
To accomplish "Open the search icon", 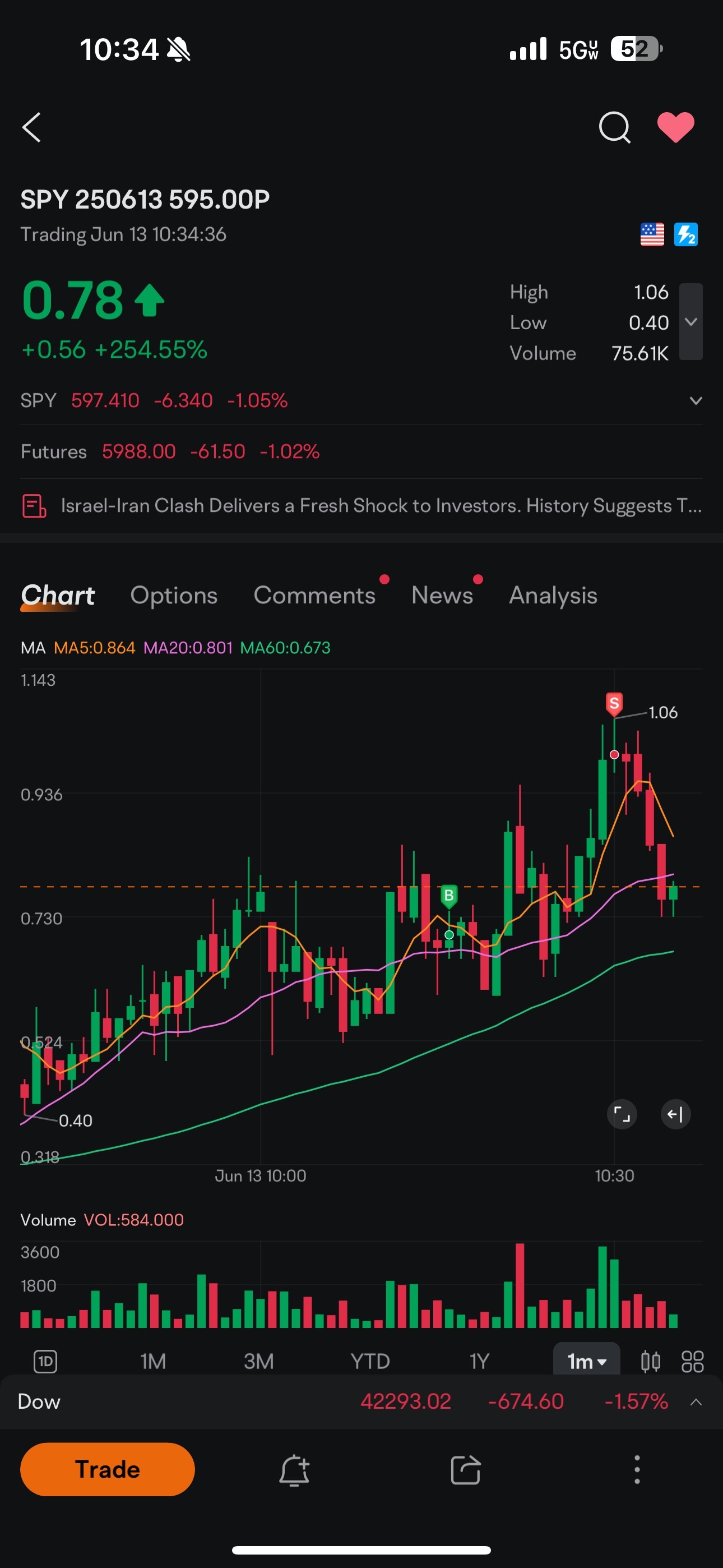I will tap(614, 127).
